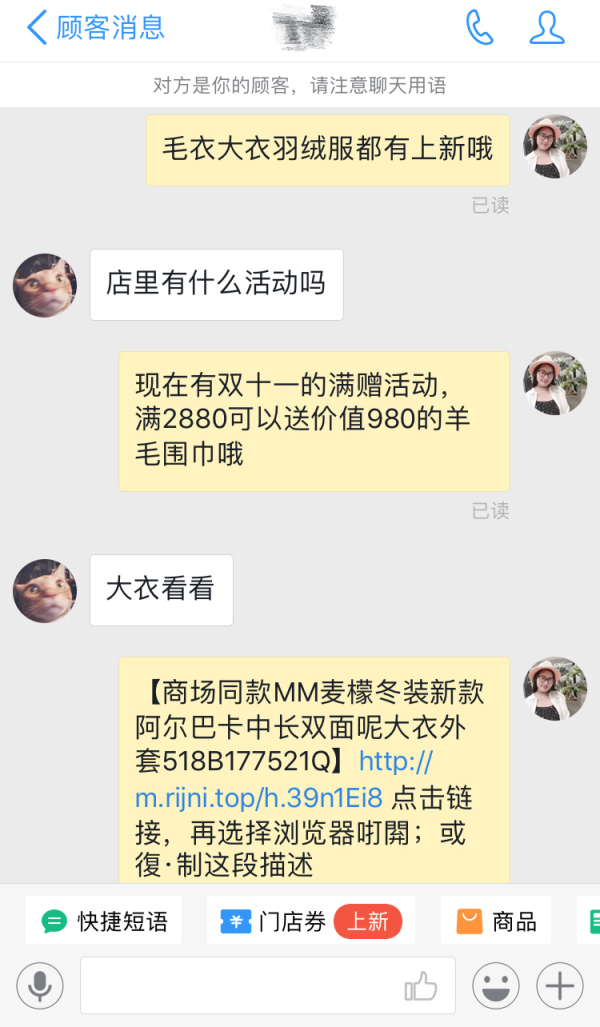The height and width of the screenshot is (1027, 600).
Task: Tap the customer's cat avatar beside 大衣看看
Action: (x=45, y=590)
